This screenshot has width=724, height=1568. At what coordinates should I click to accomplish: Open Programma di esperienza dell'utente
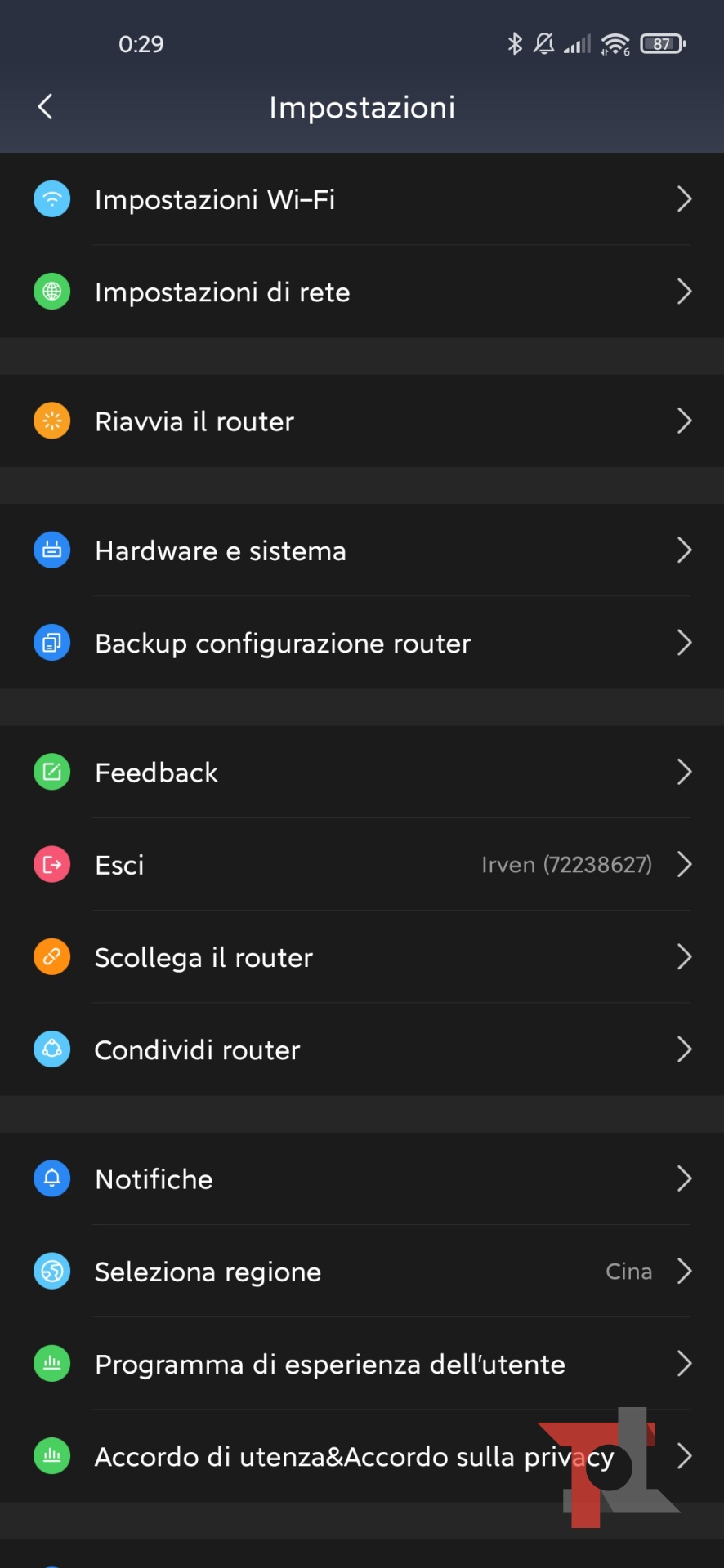(361, 1364)
